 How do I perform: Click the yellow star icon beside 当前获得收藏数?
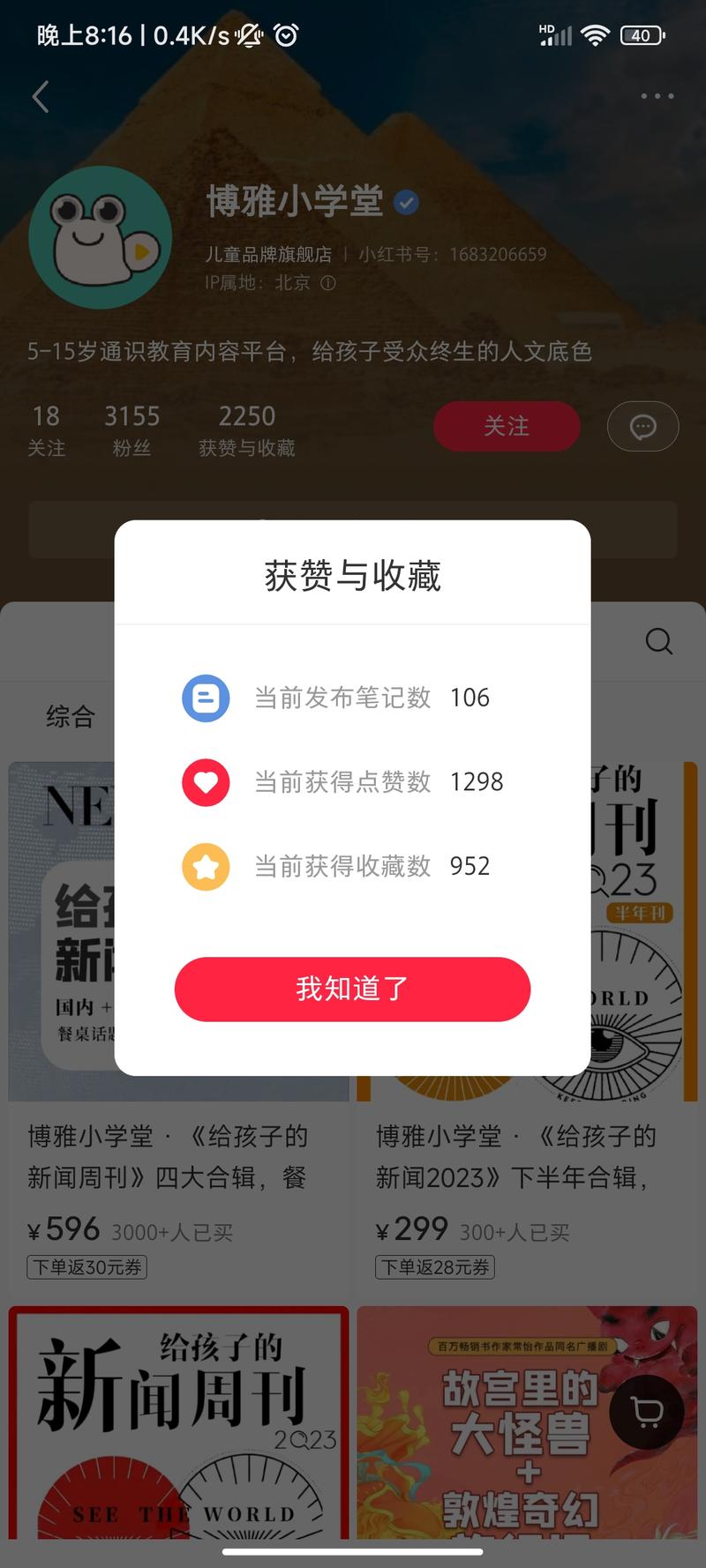[206, 866]
